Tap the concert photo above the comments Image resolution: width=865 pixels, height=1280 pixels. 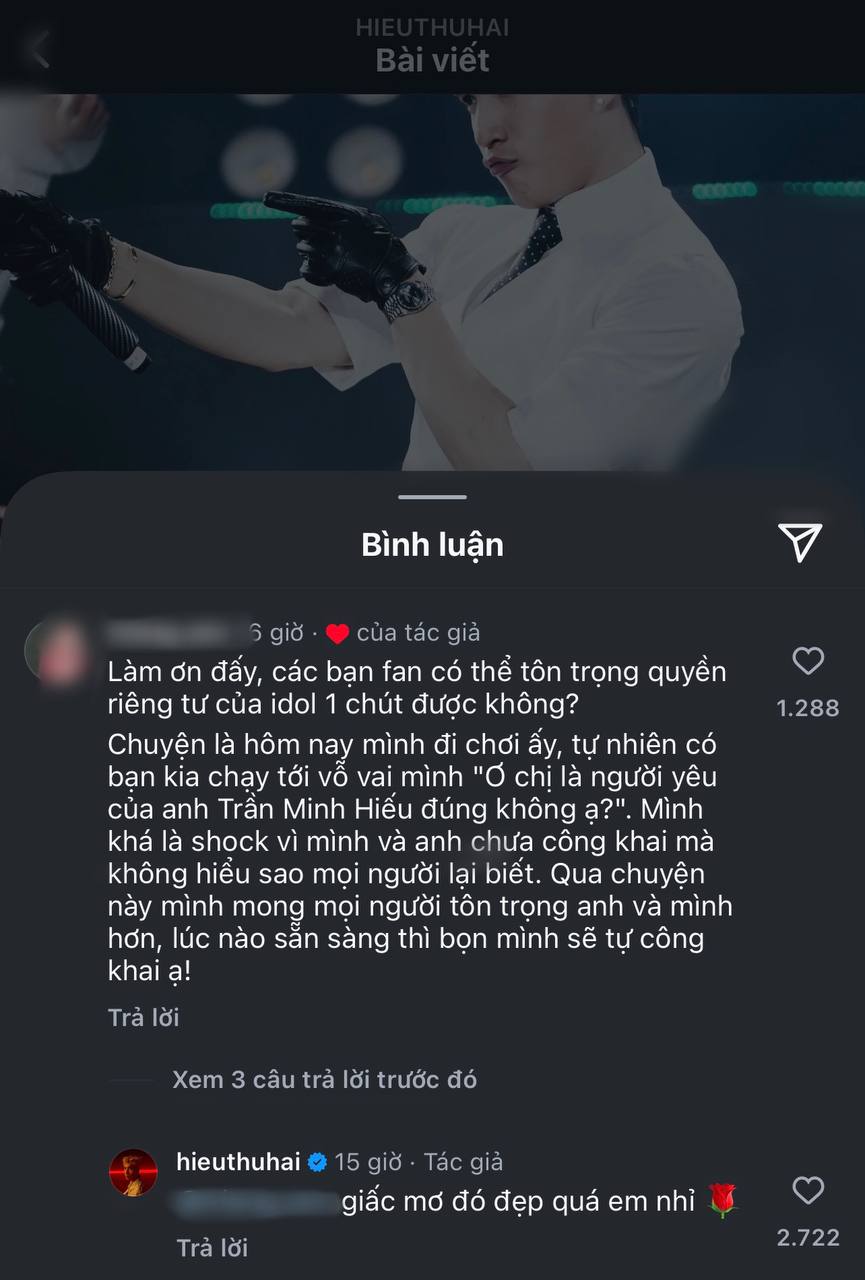coord(432,280)
